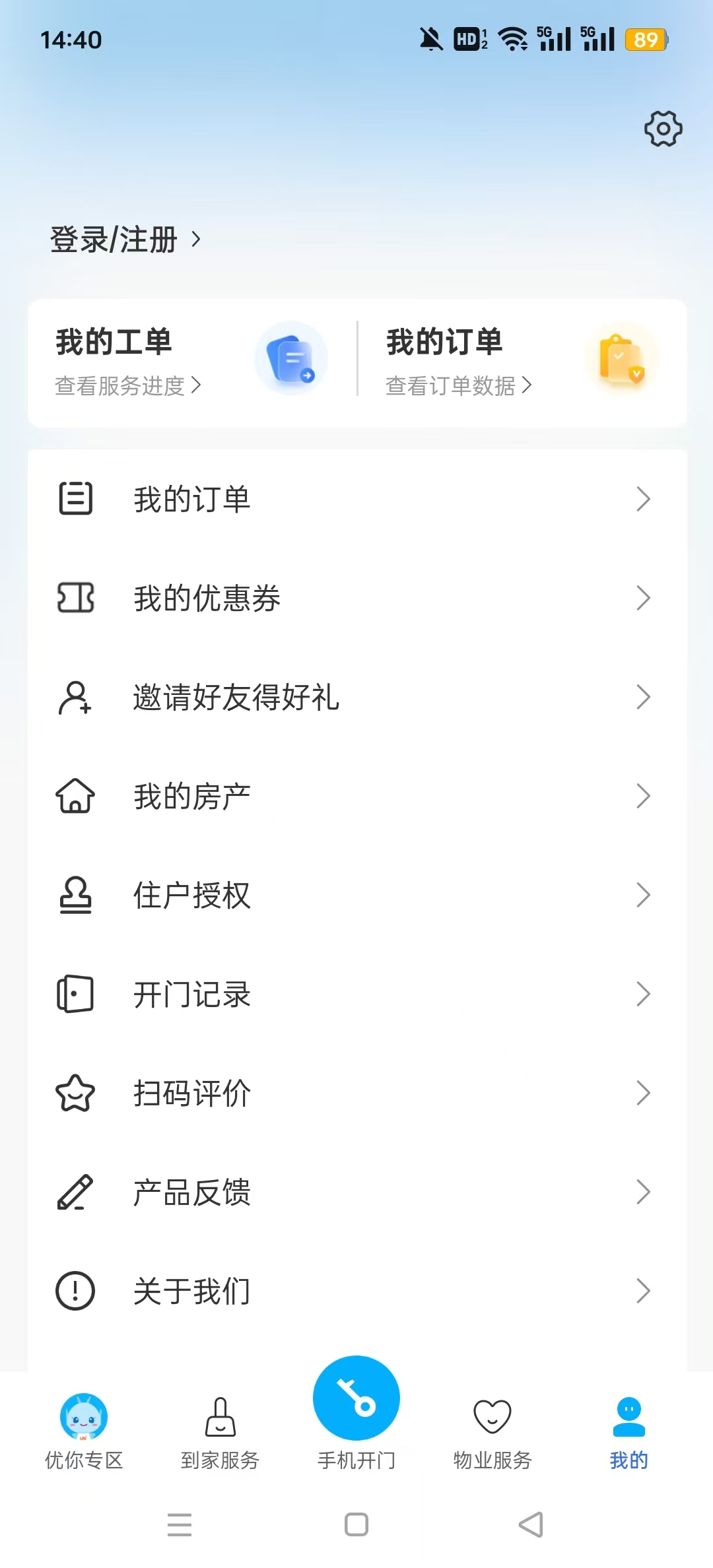This screenshot has width=713, height=1568.
Task: Tap 登录/注册 to sign in
Action: [x=125, y=240]
